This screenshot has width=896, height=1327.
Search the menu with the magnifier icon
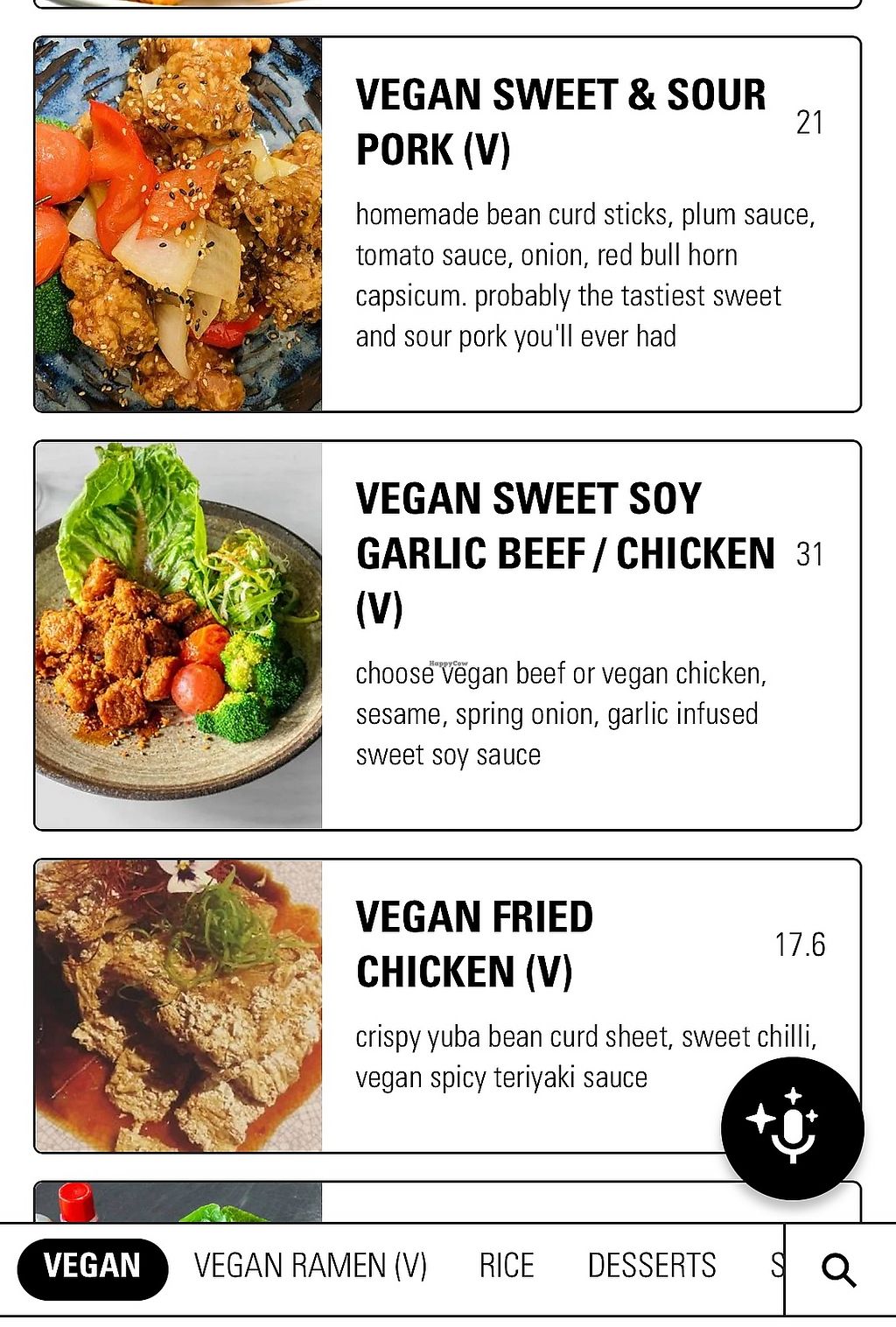coord(839,1269)
